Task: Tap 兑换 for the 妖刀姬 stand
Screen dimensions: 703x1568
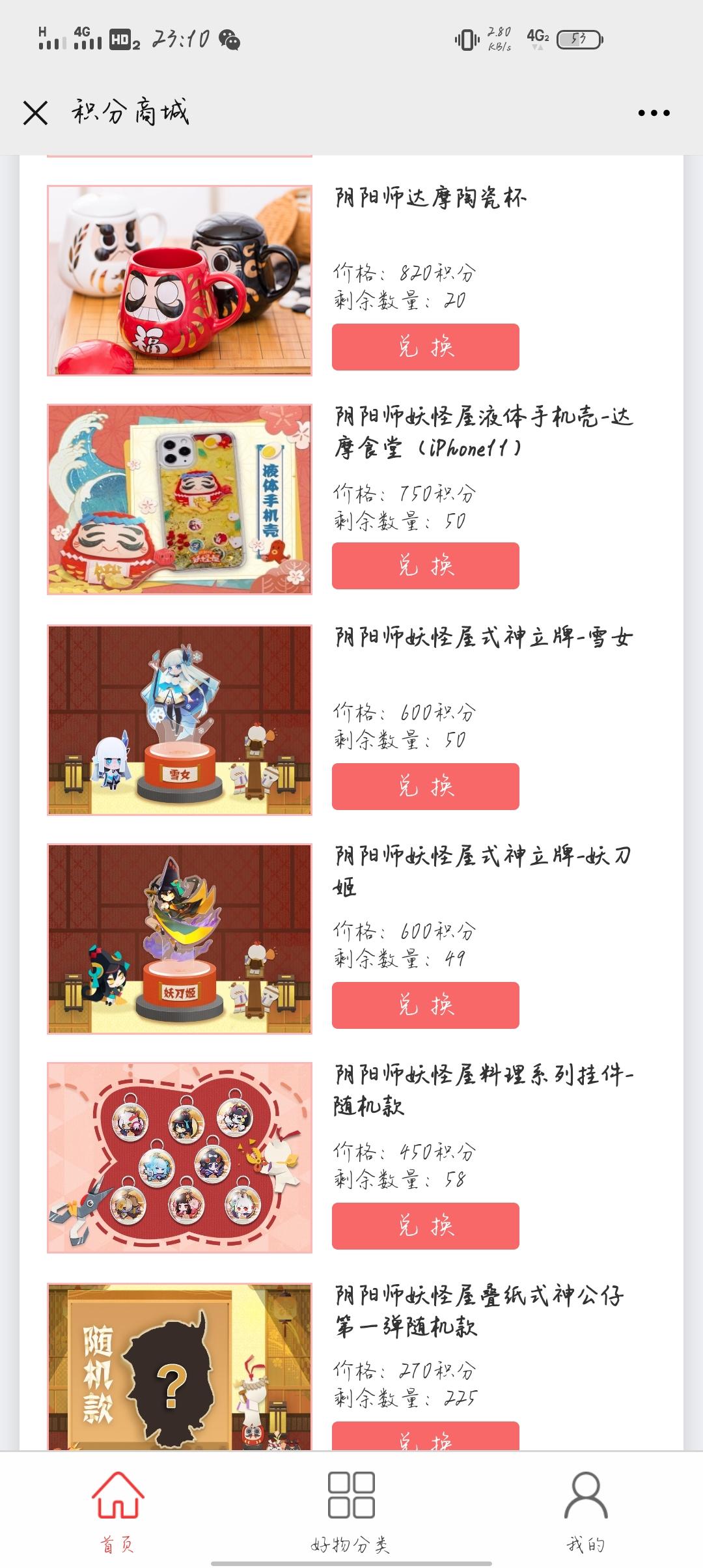Action: click(x=425, y=1006)
